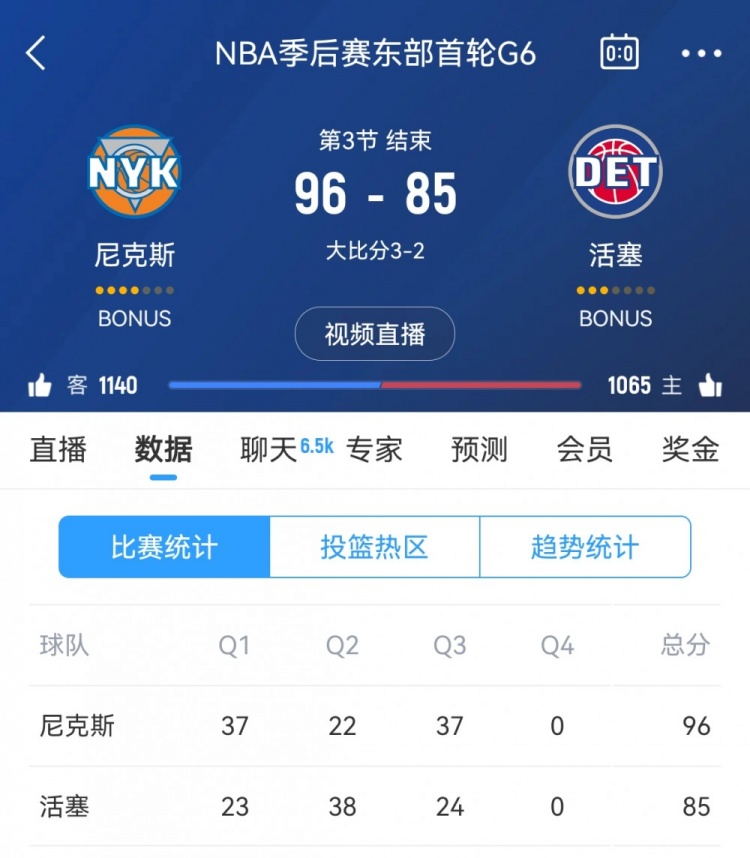Open the 活塞 (DET) team logo
The height and width of the screenshot is (858, 750).
click(x=615, y=172)
